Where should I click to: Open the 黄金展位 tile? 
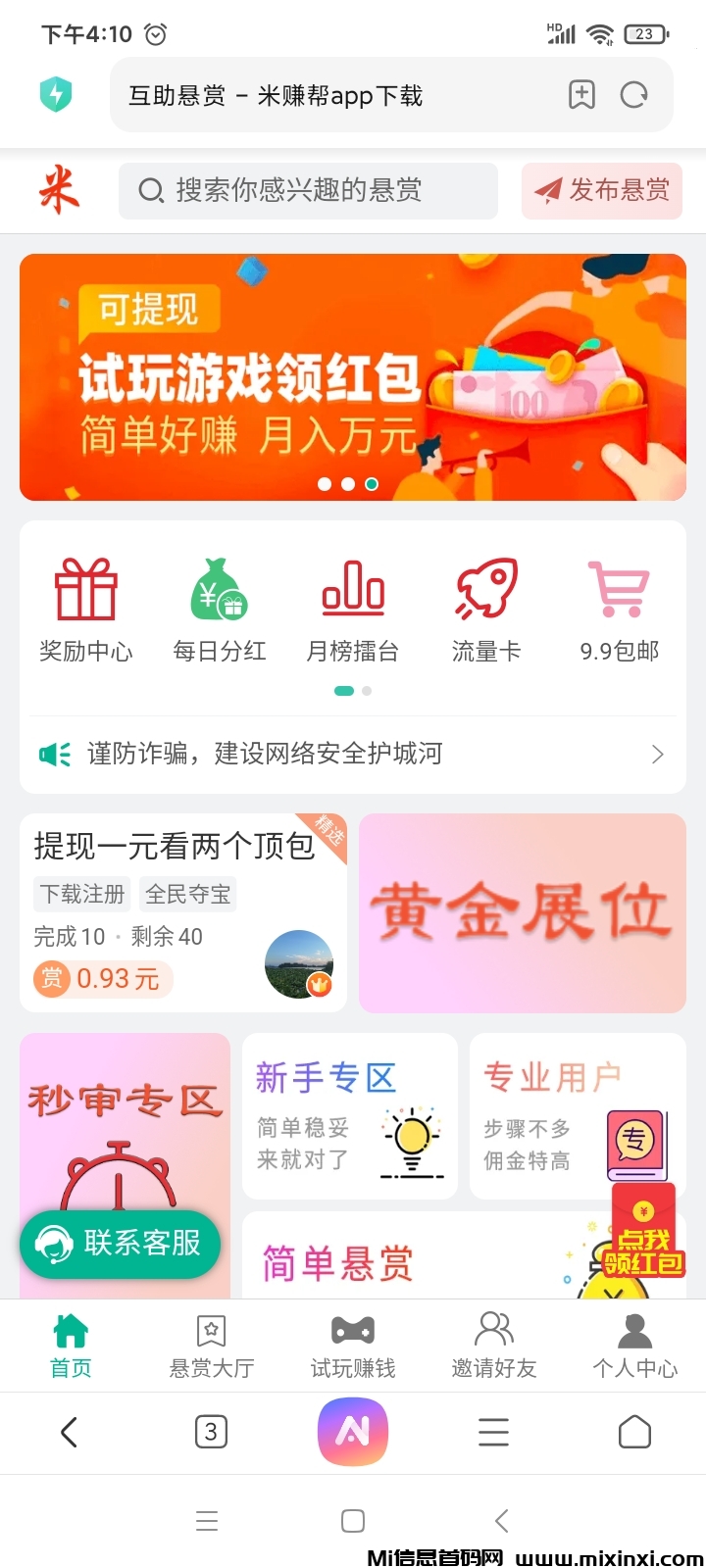pos(523,912)
